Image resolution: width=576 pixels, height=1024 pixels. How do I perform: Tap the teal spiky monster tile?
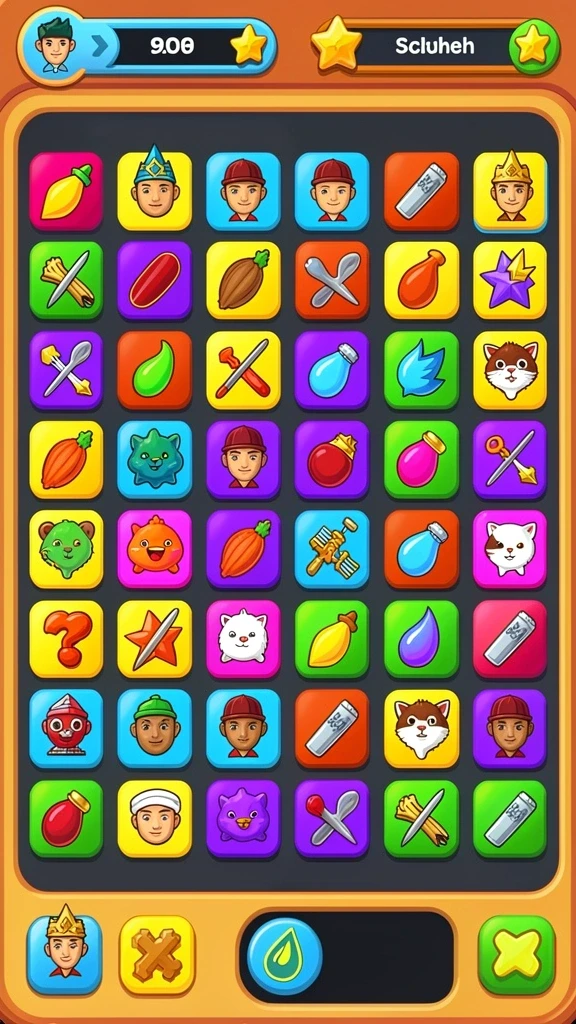[x=155, y=460]
